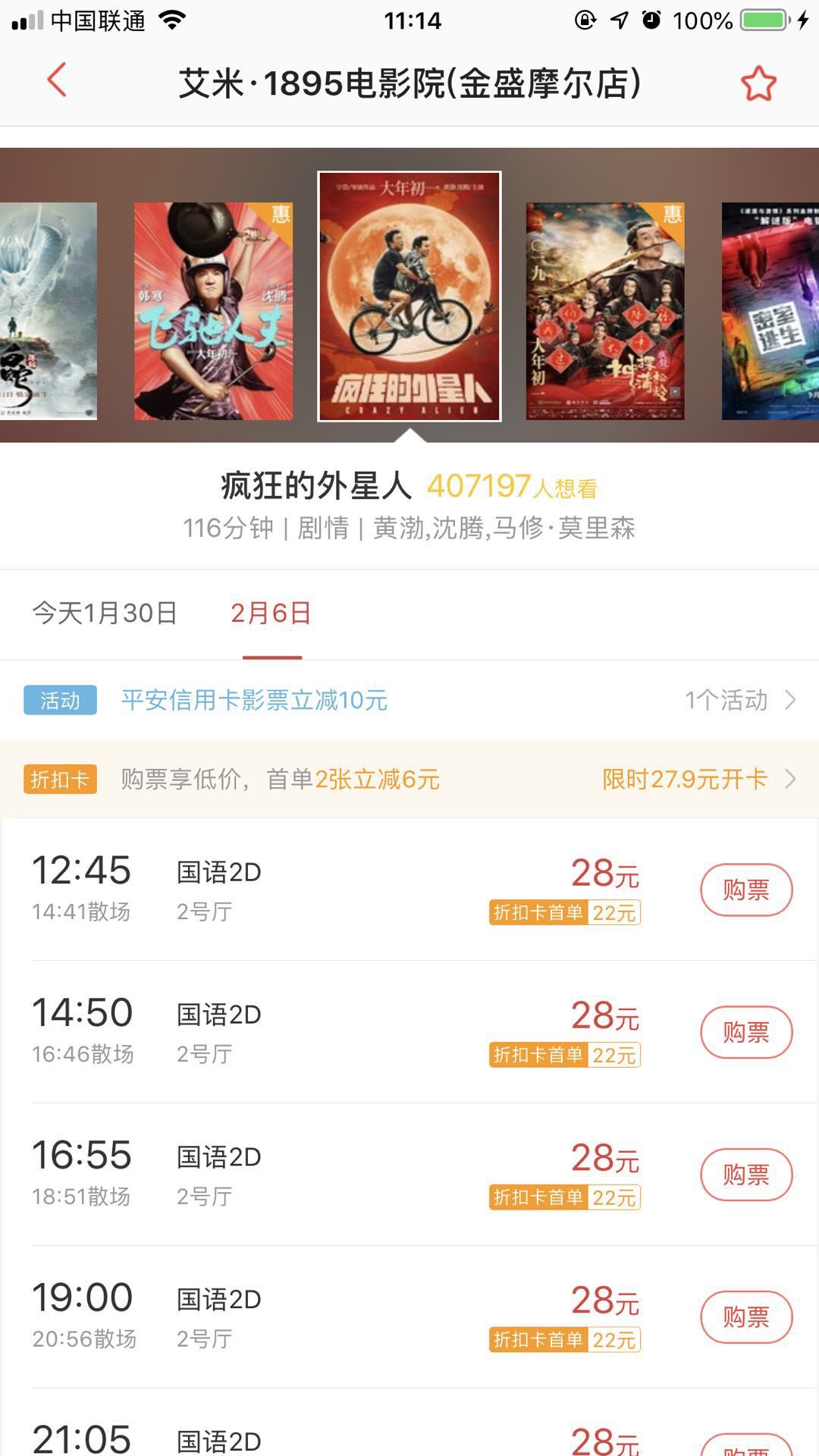Select the 密室逃生 movie poster
The width and height of the screenshot is (819, 1456).
pos(770,311)
